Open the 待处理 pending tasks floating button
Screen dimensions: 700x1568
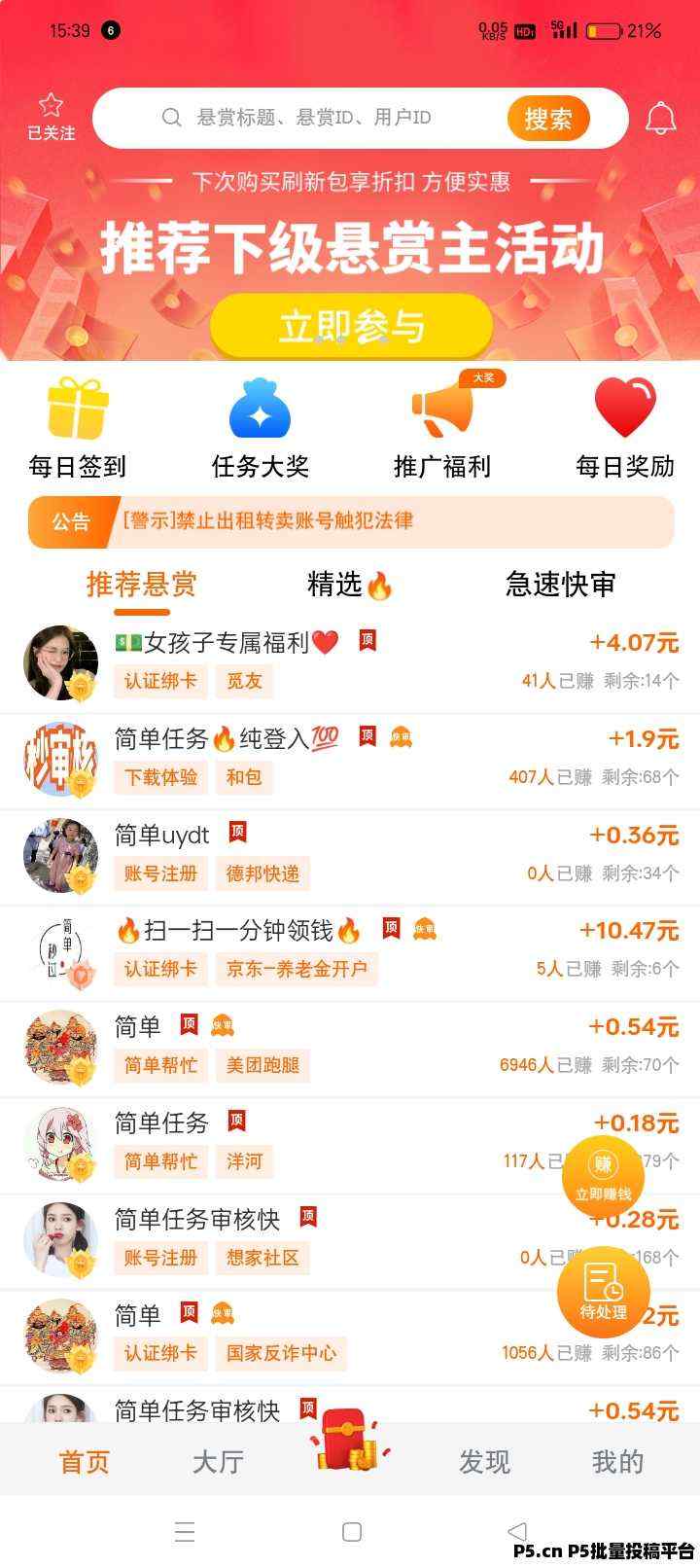[x=603, y=1291]
